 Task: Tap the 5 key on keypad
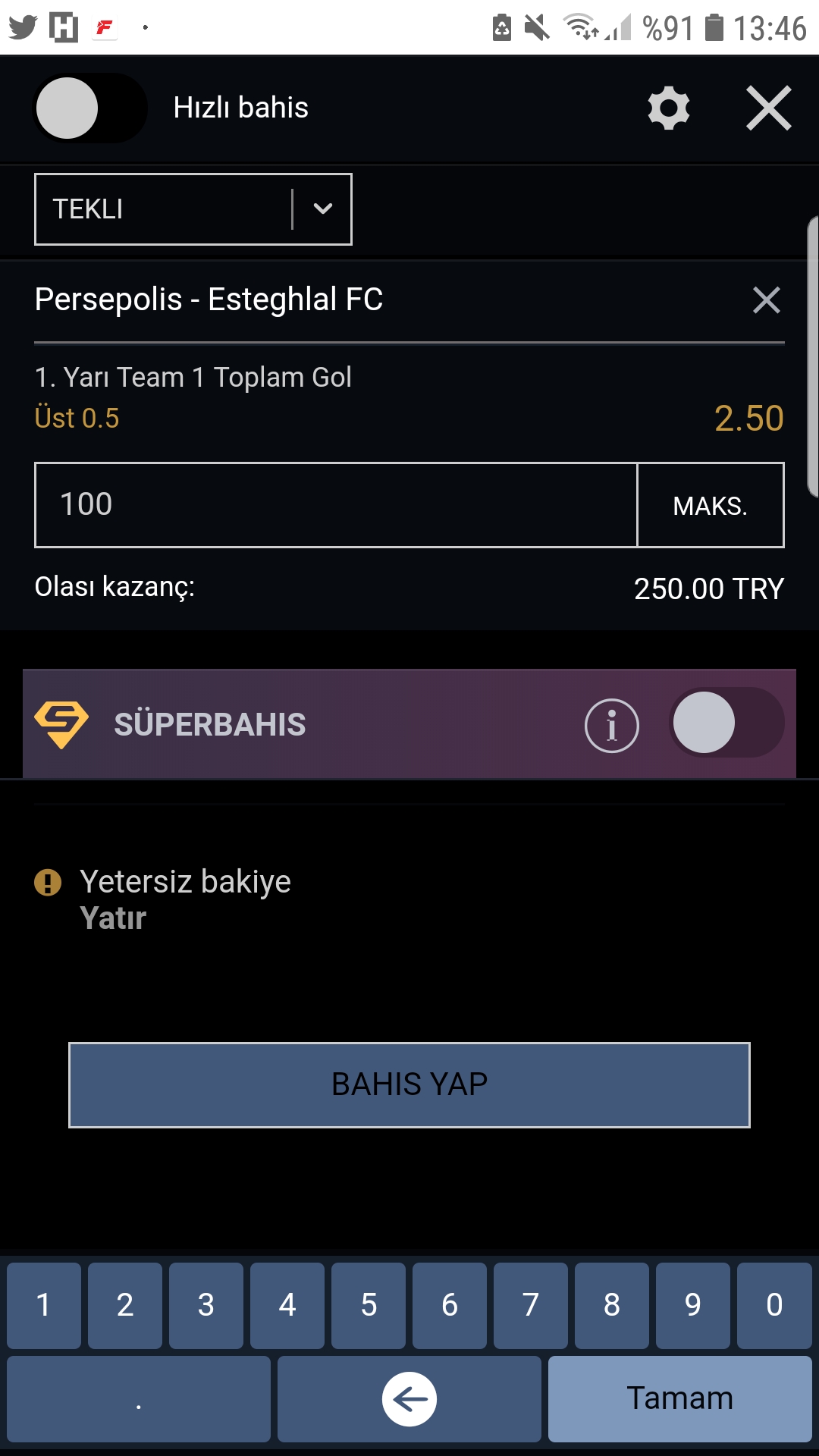coord(369,1305)
